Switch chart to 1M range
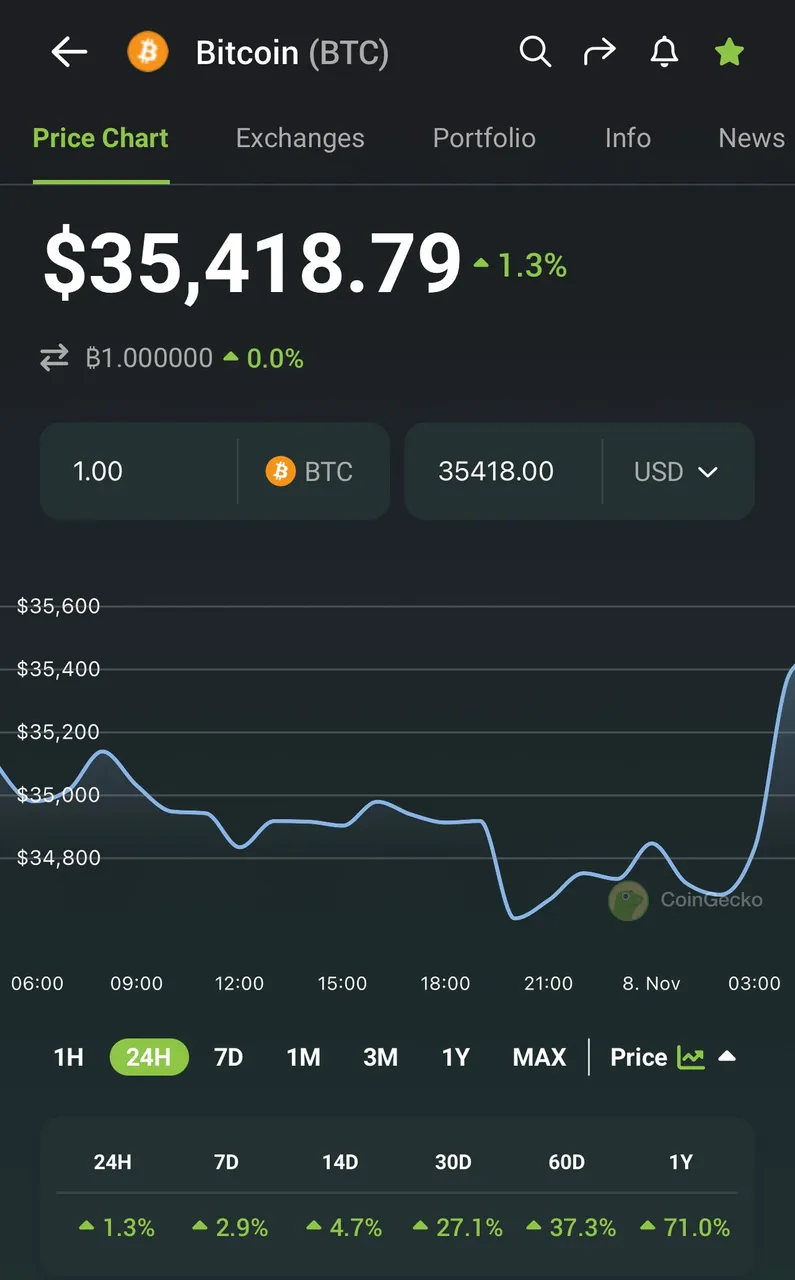Image resolution: width=795 pixels, height=1280 pixels. 303,1057
